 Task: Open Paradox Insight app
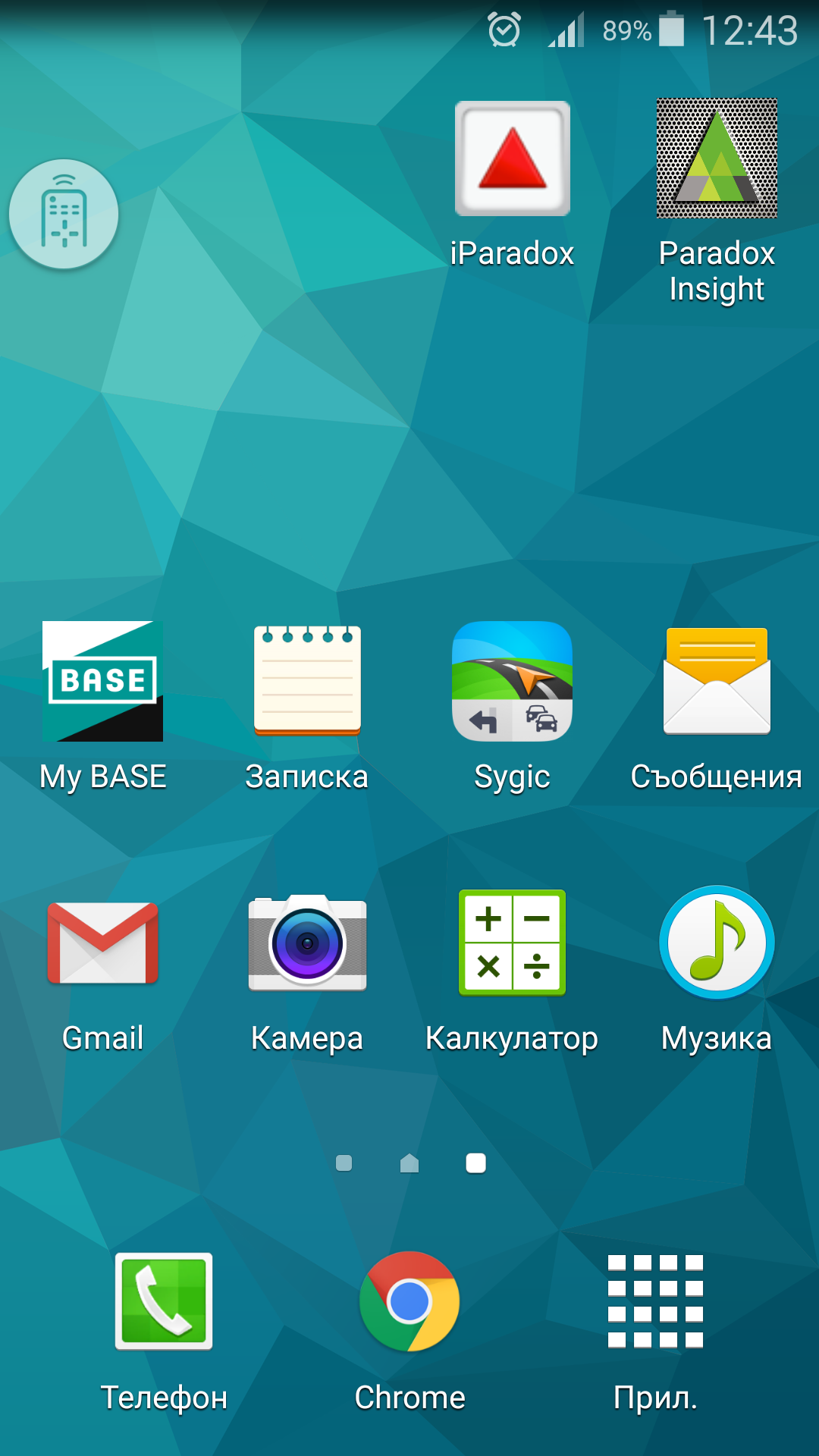(x=717, y=159)
